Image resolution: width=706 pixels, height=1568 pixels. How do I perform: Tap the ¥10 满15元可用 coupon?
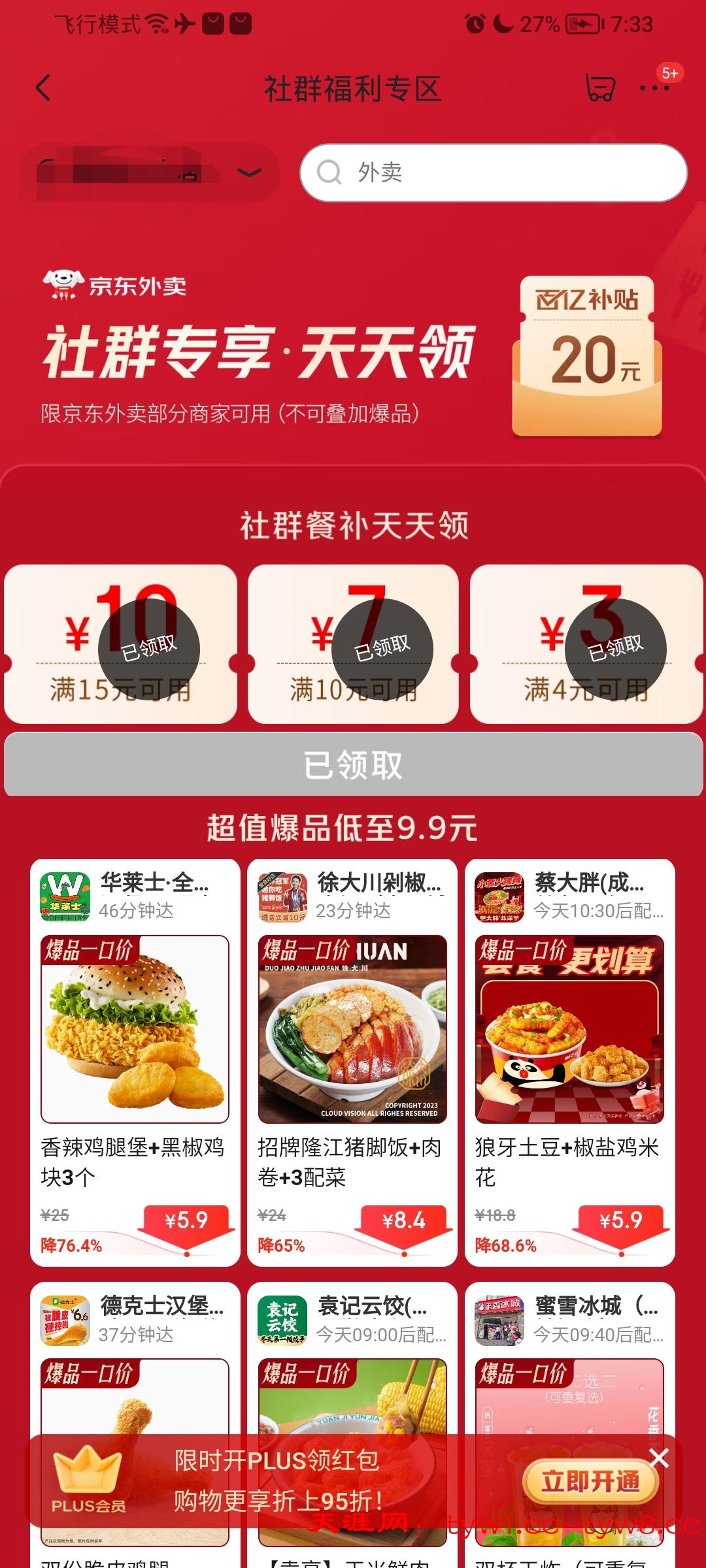[121, 644]
